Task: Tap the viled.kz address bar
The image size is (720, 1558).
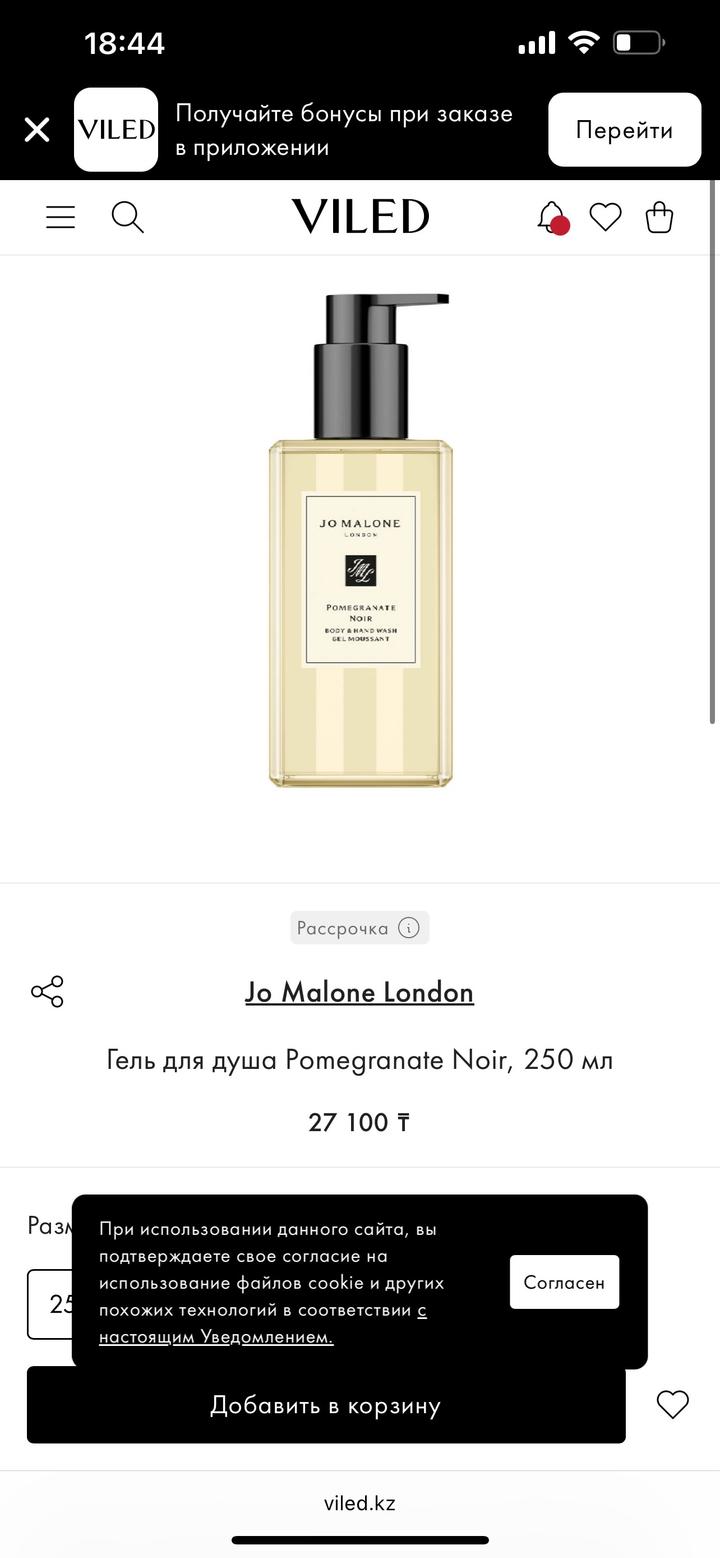Action: click(x=360, y=1503)
